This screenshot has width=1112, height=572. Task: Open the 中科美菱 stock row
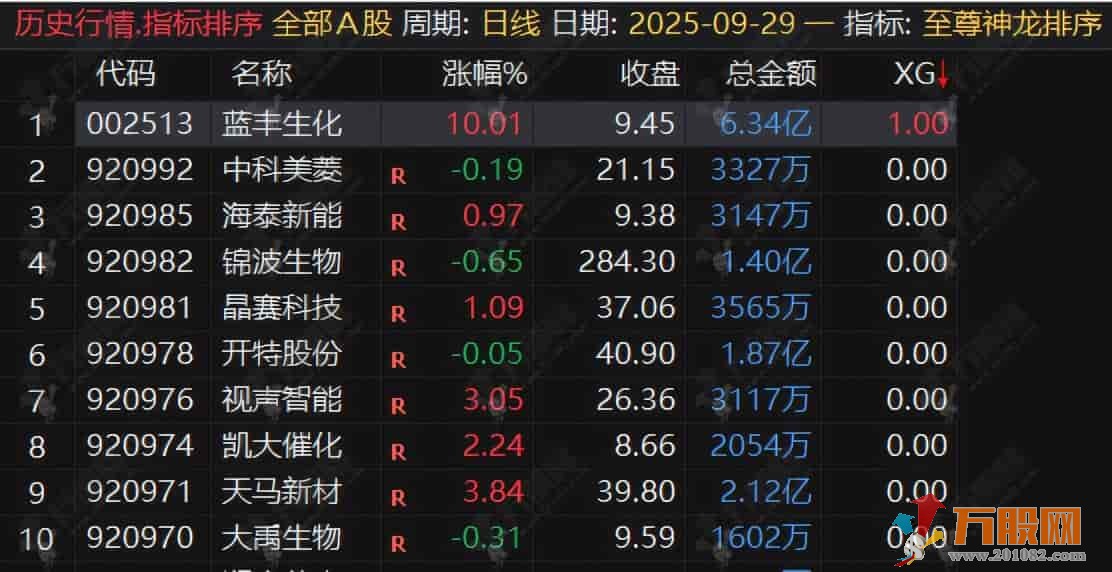[281, 170]
